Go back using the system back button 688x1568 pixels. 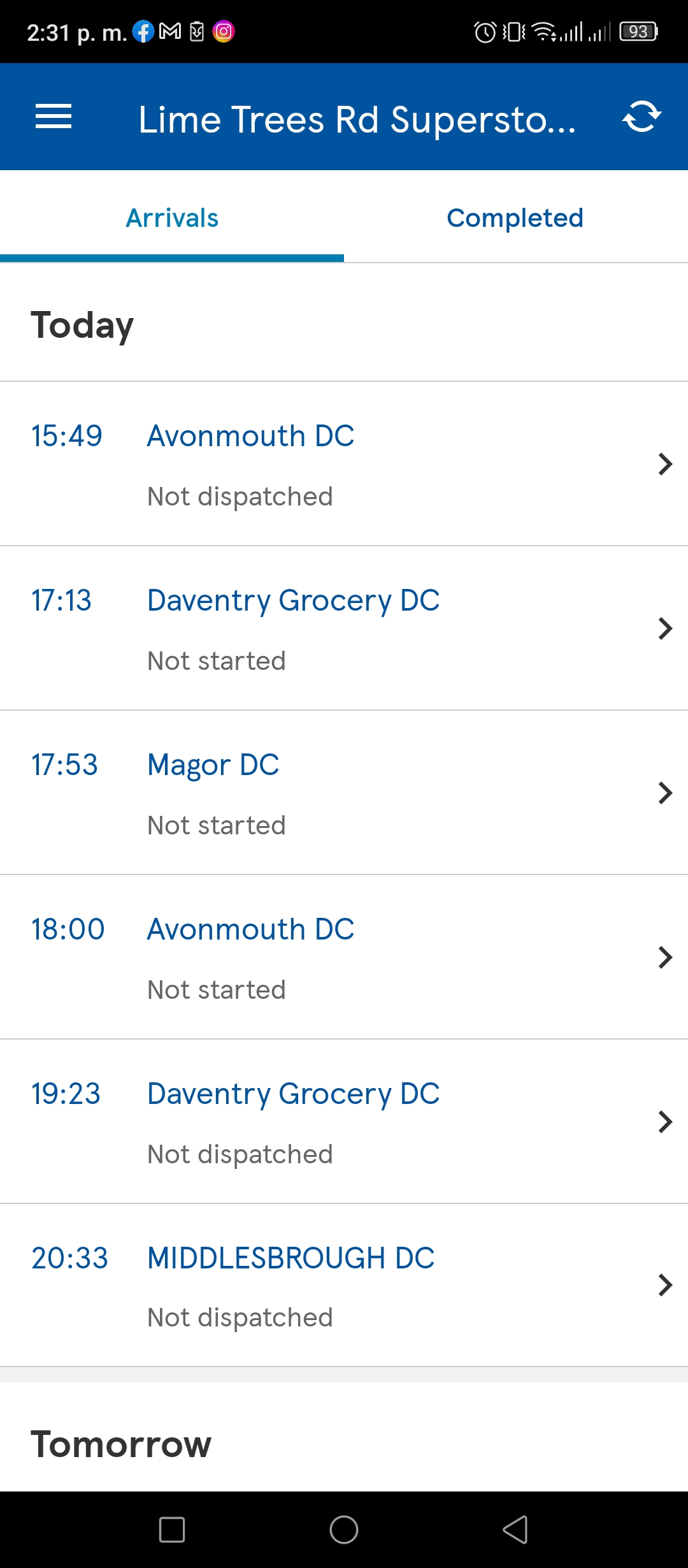515,1529
